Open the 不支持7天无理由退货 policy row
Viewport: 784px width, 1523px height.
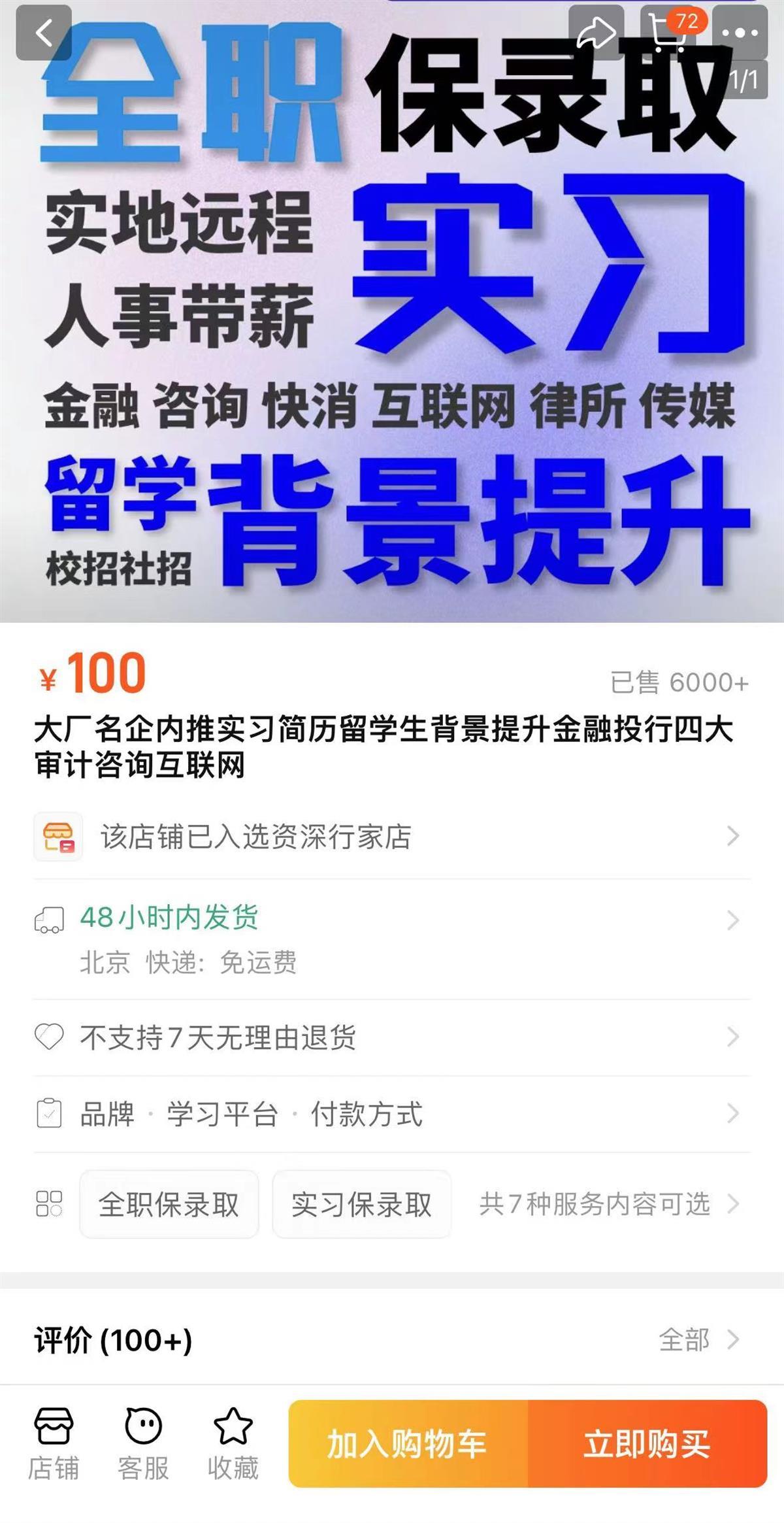pos(392,1037)
